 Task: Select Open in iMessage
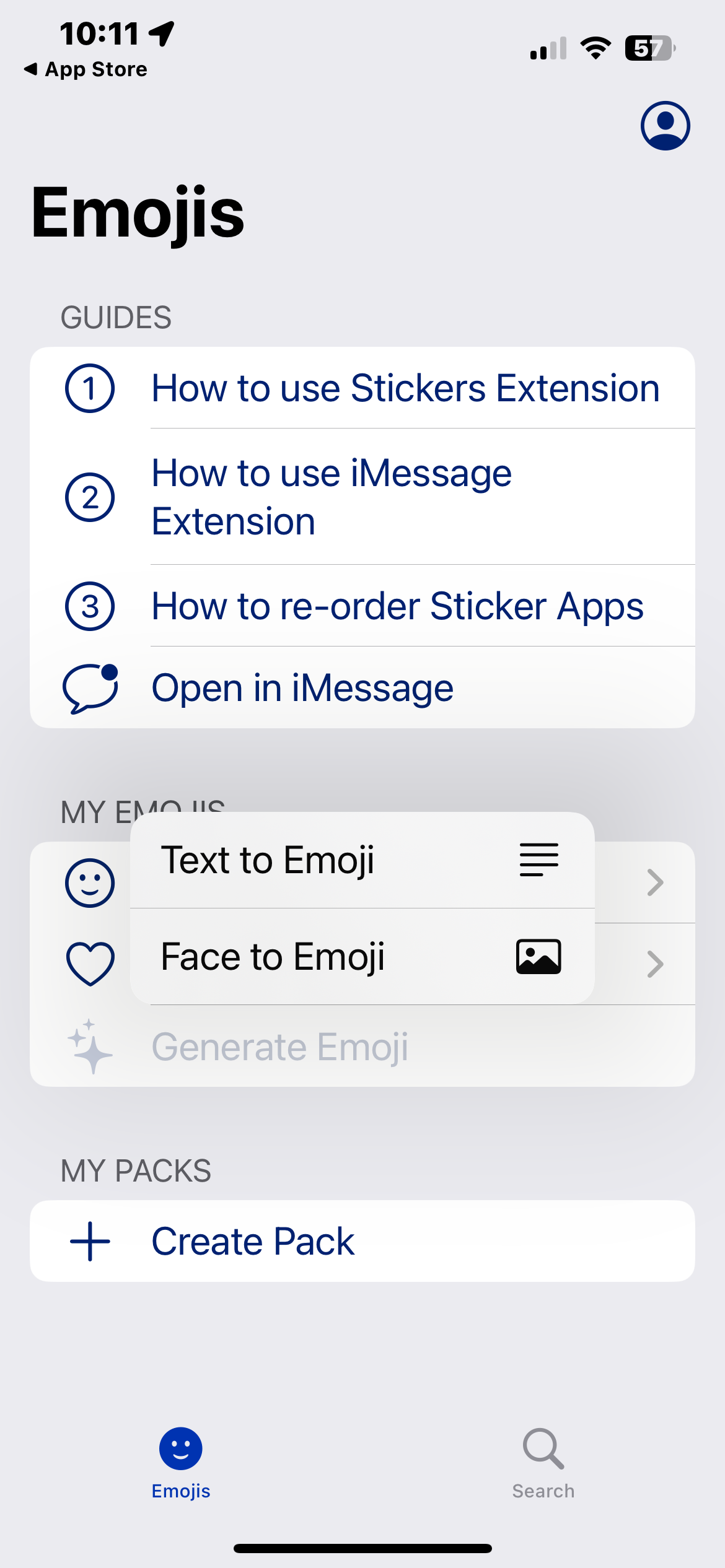point(302,688)
